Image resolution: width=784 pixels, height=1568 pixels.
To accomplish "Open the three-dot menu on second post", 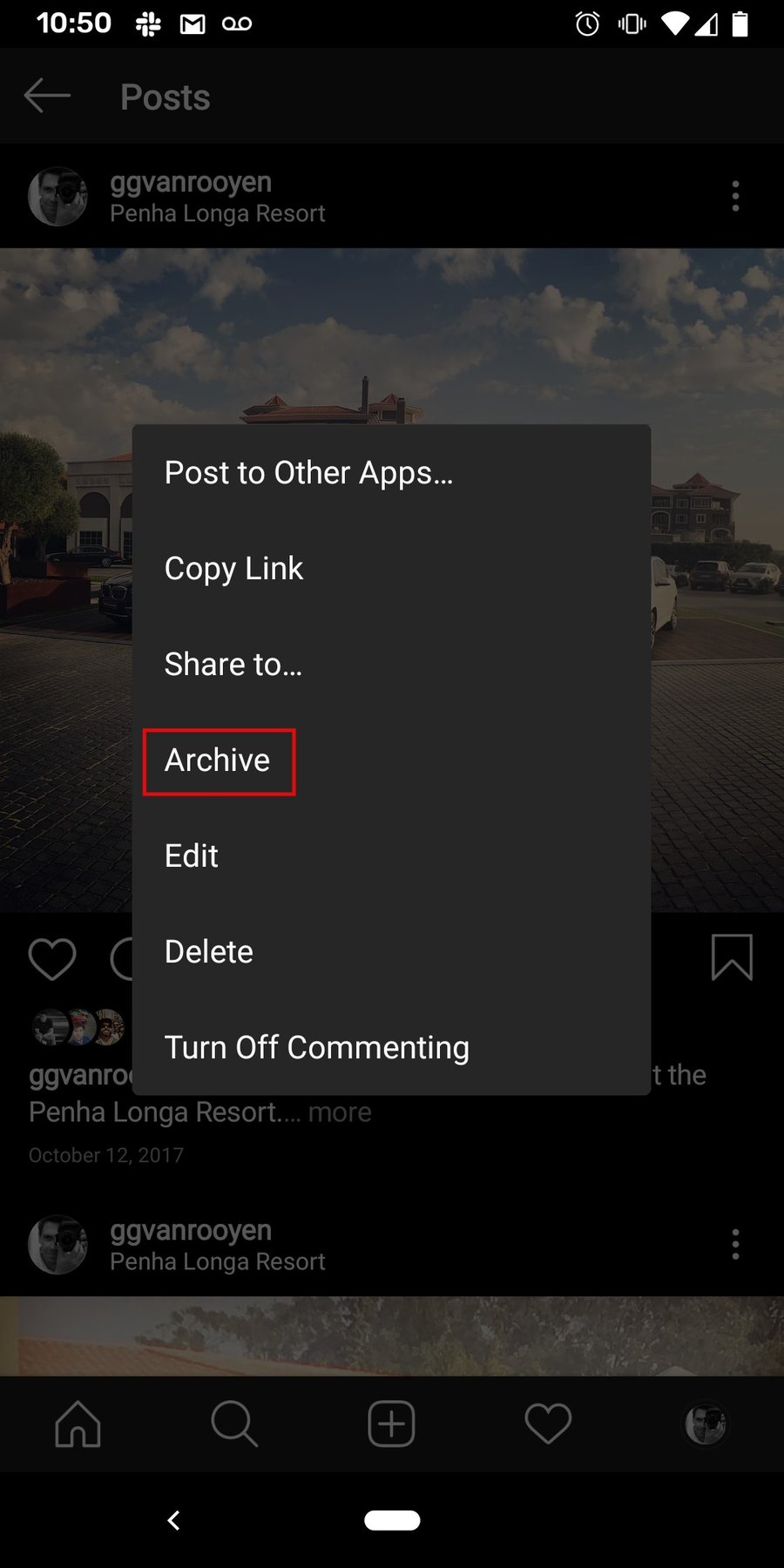I will click(x=736, y=1246).
